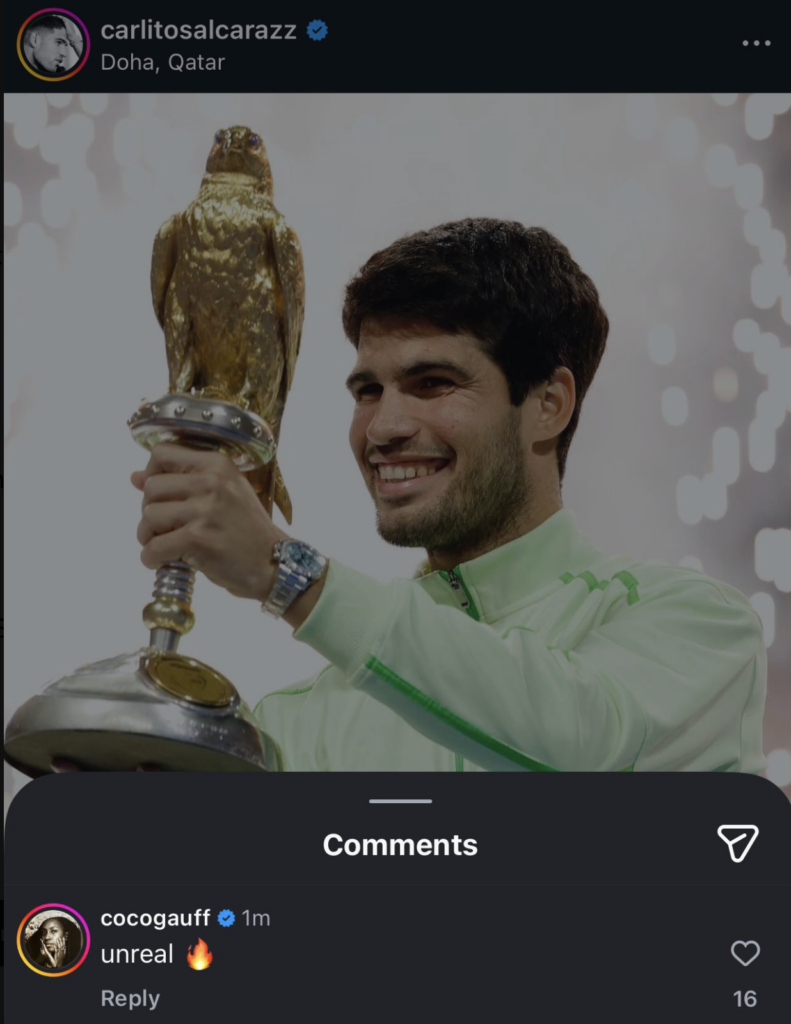This screenshot has width=791, height=1024.
Task: Reply to cocogauff's comment
Action: click(130, 998)
